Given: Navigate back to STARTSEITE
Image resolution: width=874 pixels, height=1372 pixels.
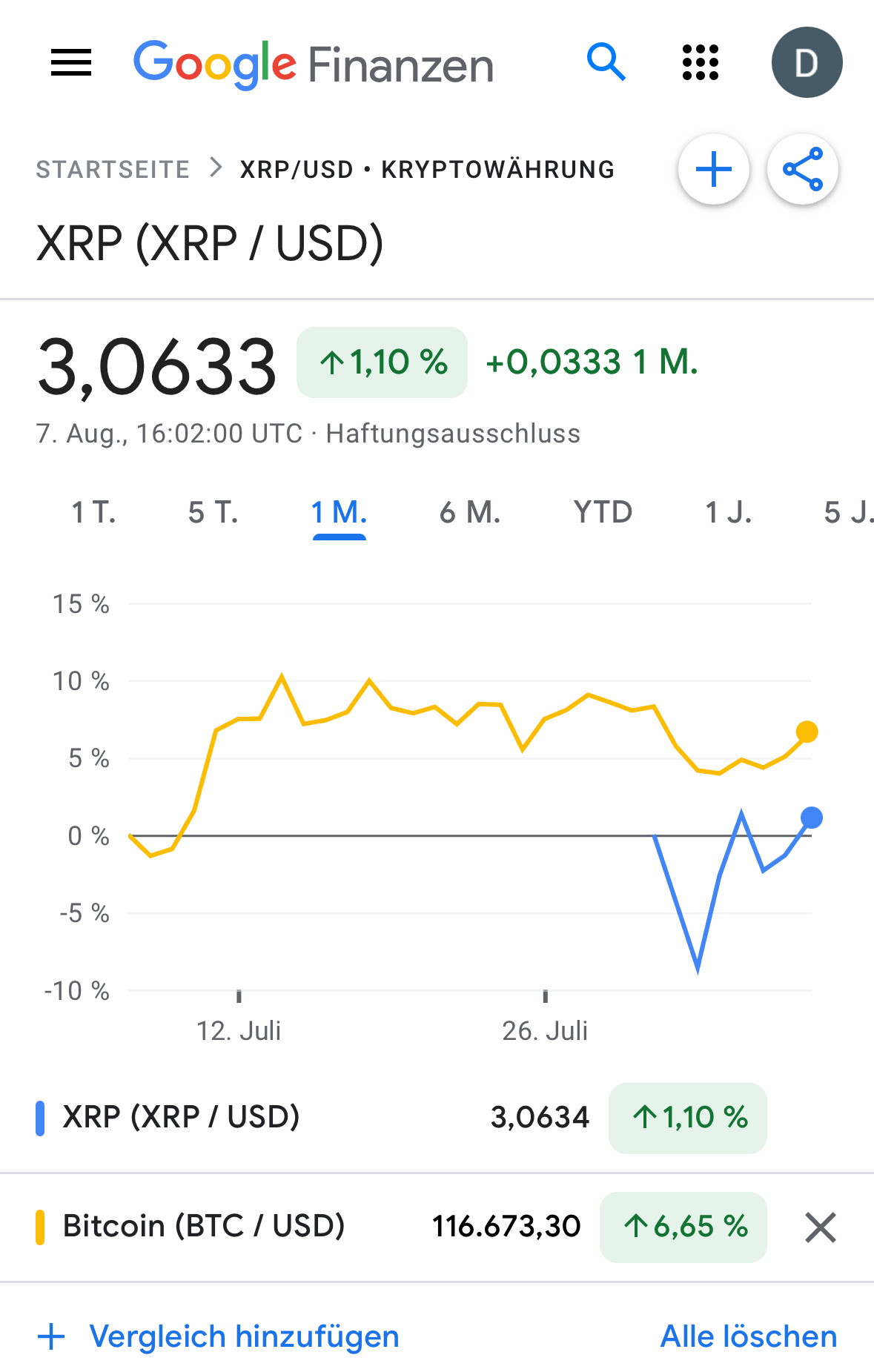Looking at the screenshot, I should (113, 169).
